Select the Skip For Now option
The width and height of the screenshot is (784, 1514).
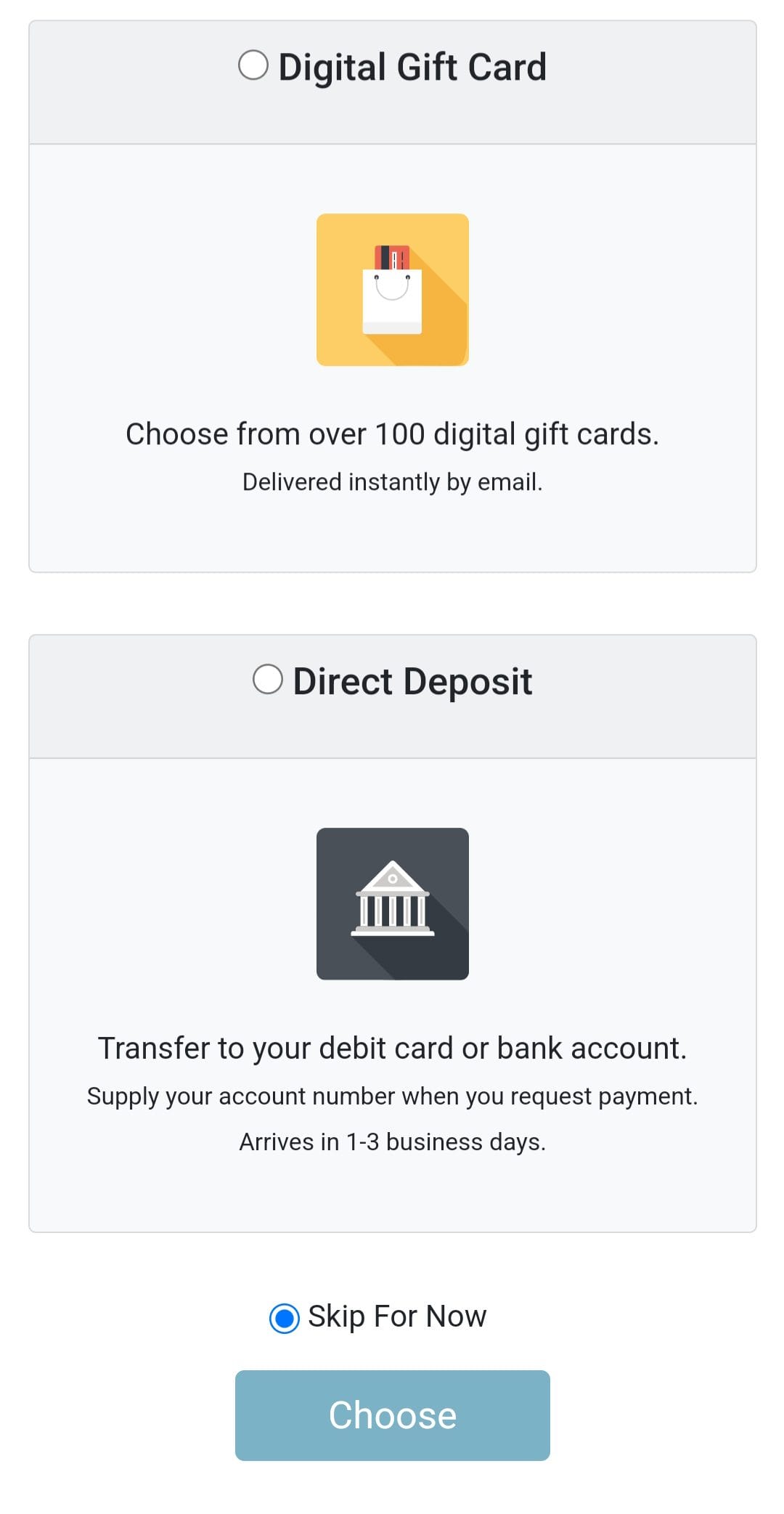coord(285,1318)
